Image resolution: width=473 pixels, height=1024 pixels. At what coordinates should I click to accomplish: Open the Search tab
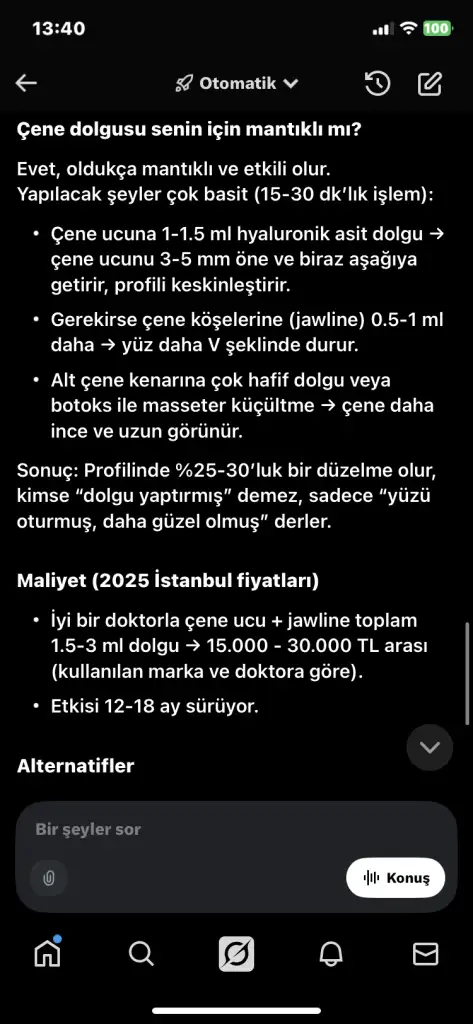(141, 955)
